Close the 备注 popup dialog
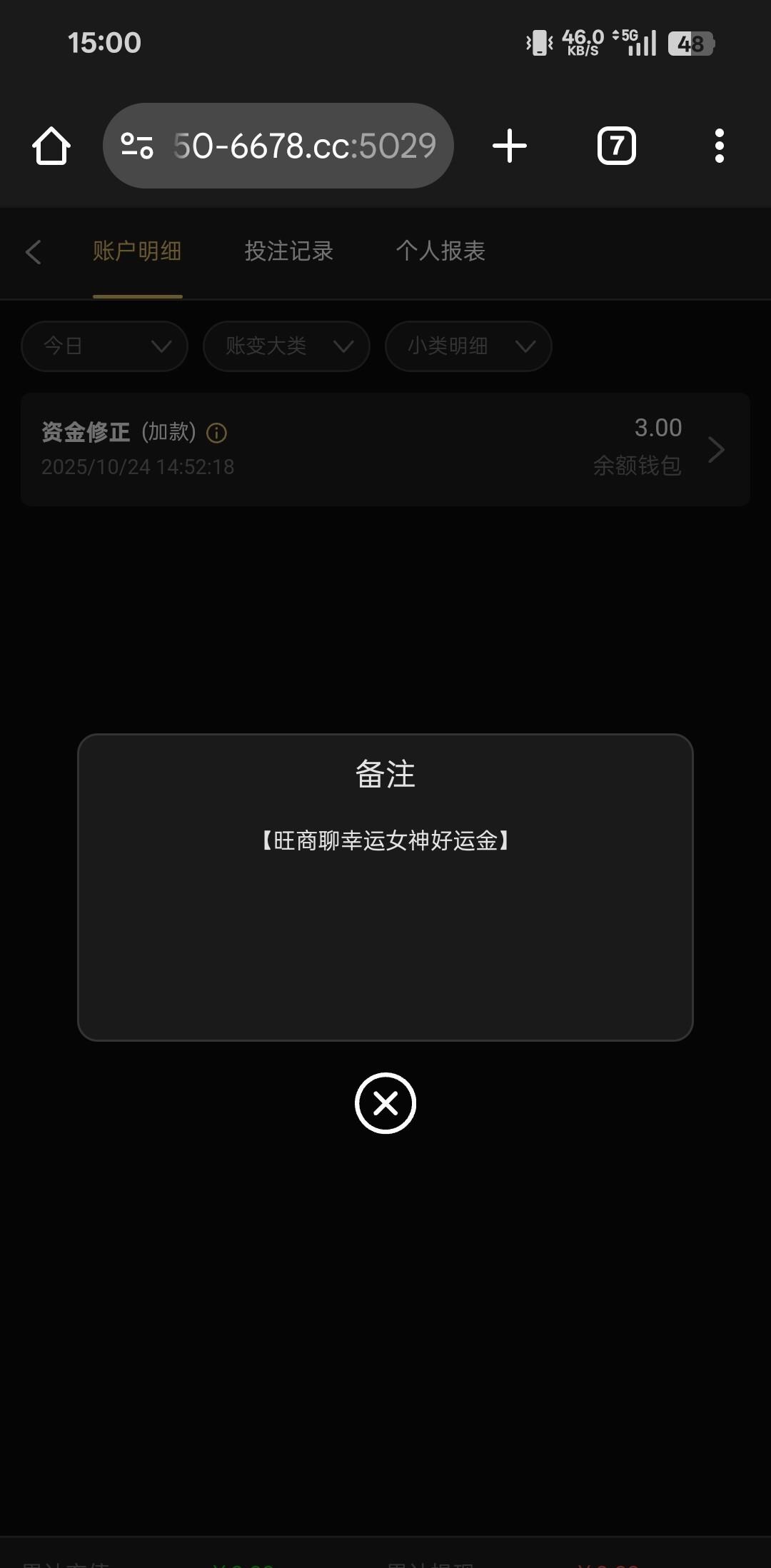The width and height of the screenshot is (771, 1568). pos(385,1103)
